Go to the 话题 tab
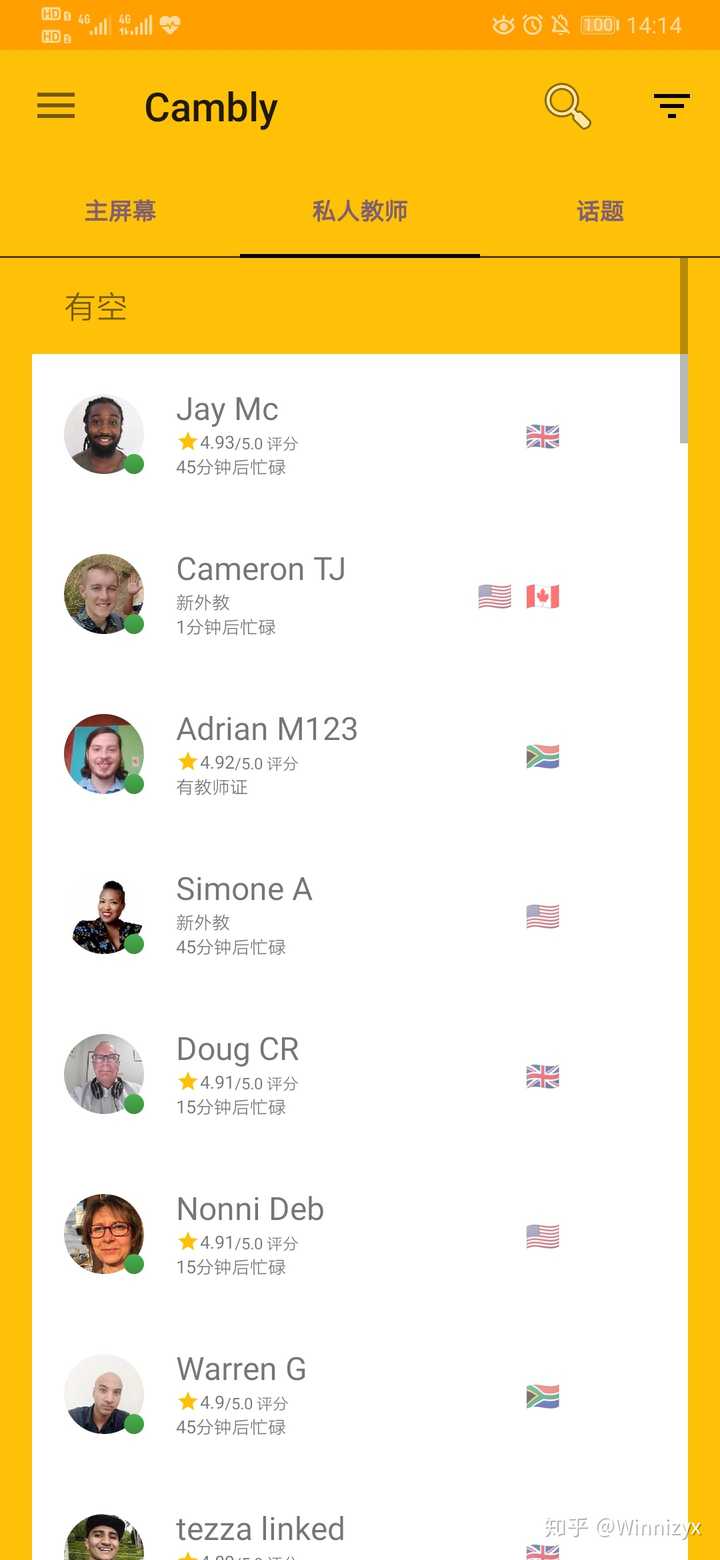The width and height of the screenshot is (720, 1560). 600,211
